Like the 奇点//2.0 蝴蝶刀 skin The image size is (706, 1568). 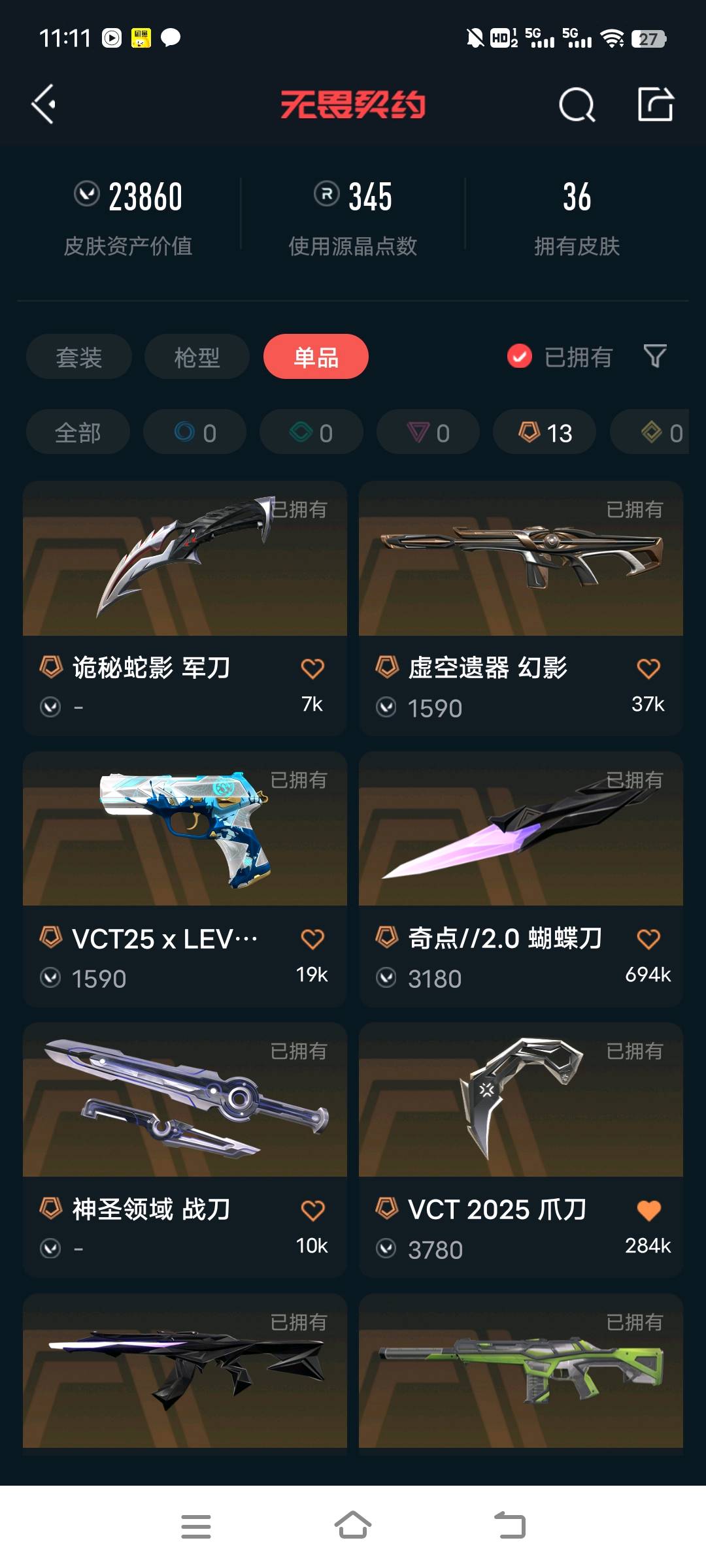648,939
